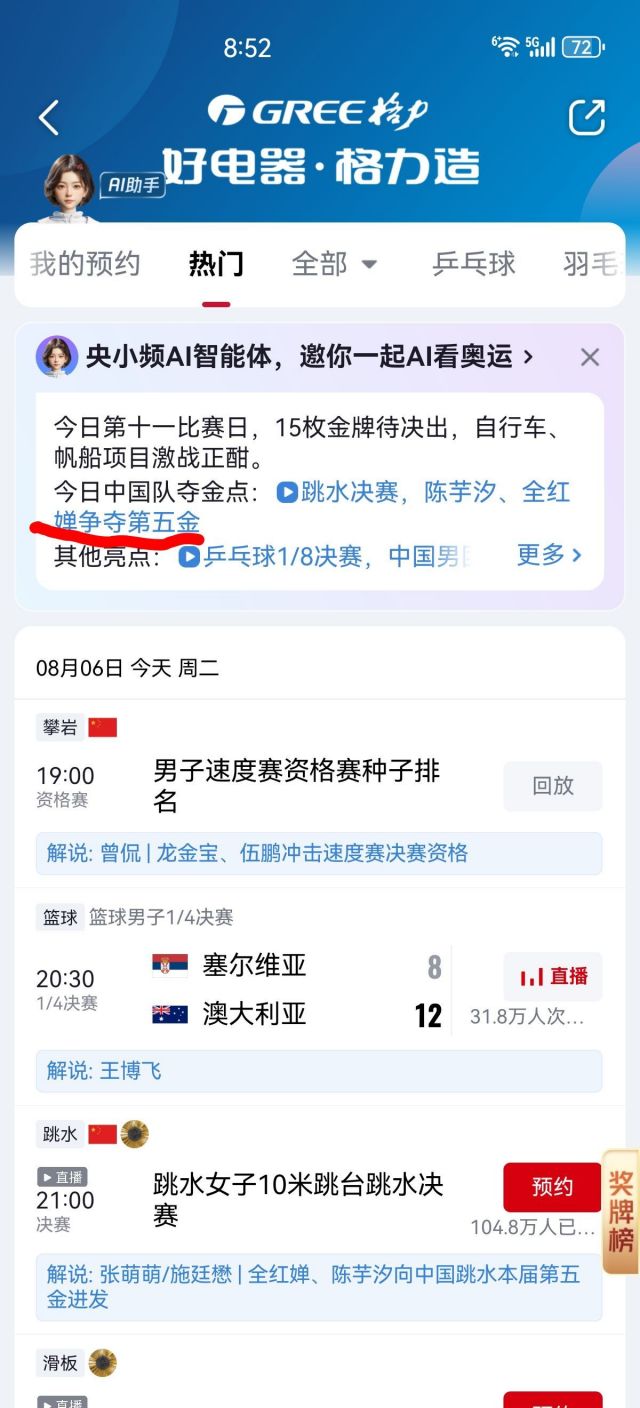640x1408 pixels.
Task: Open the 奖牌榜 medal table
Action: coord(621,1212)
